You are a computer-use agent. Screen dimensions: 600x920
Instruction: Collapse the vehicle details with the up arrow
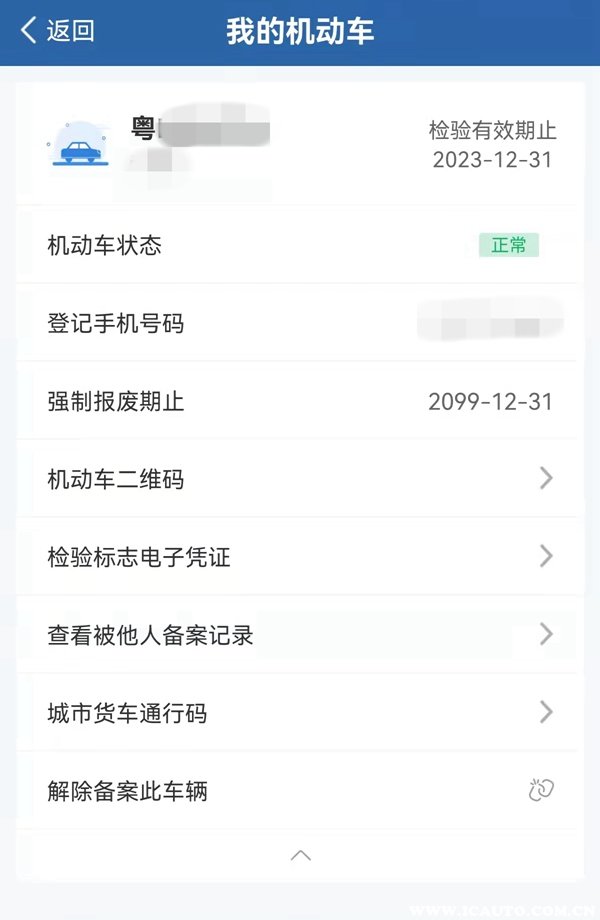point(300,855)
